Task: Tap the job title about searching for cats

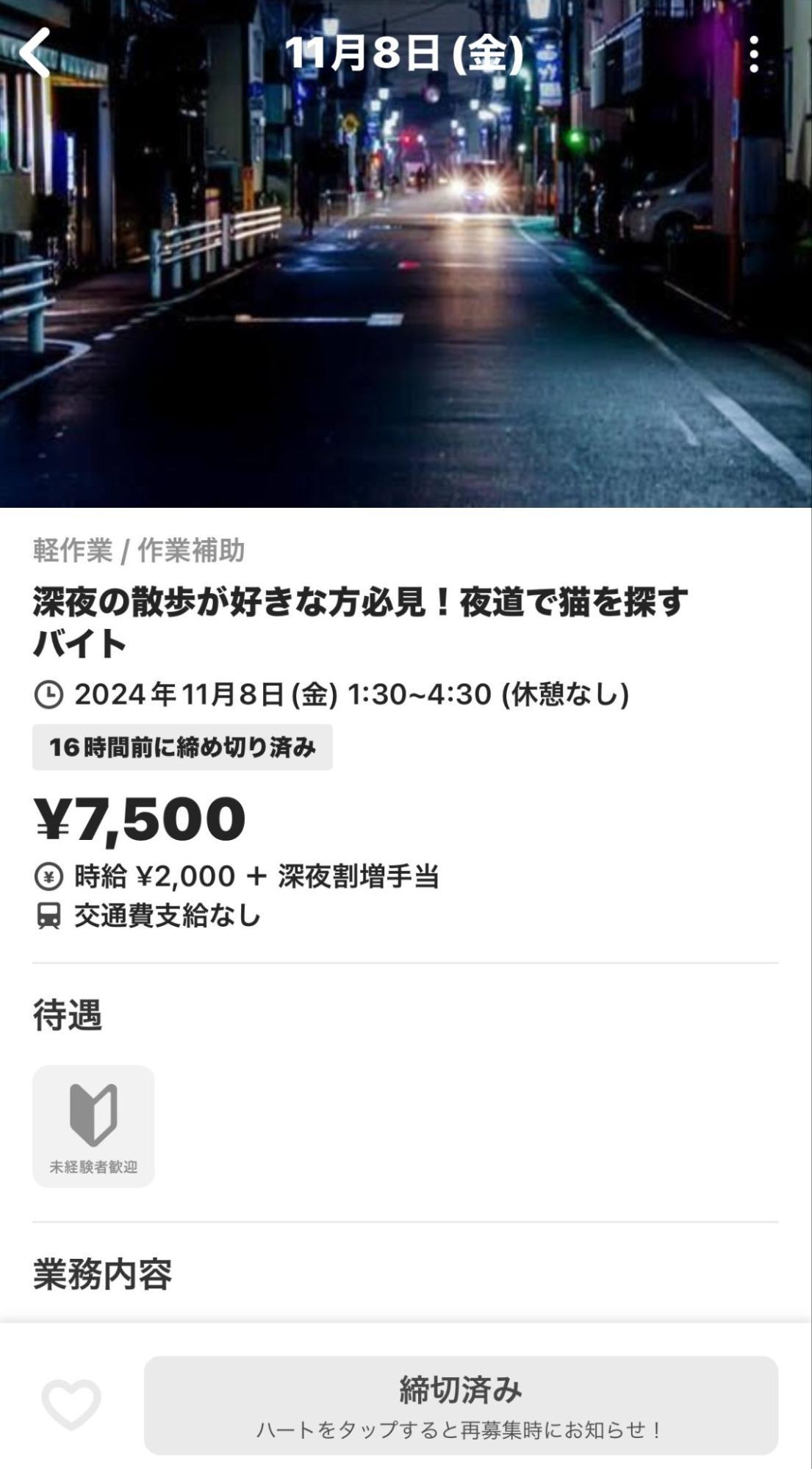Action: tap(359, 622)
